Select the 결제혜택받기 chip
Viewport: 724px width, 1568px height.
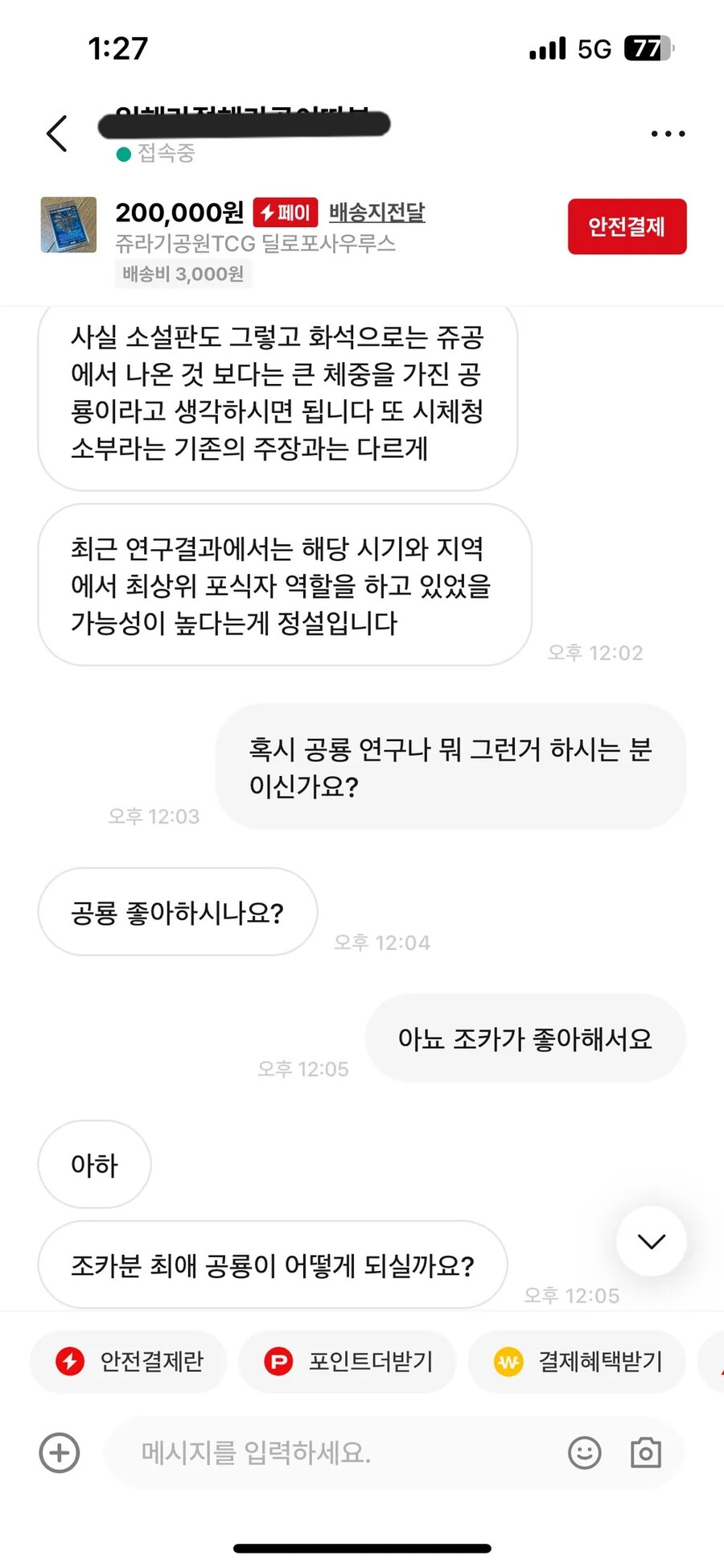pyautogui.click(x=577, y=1361)
